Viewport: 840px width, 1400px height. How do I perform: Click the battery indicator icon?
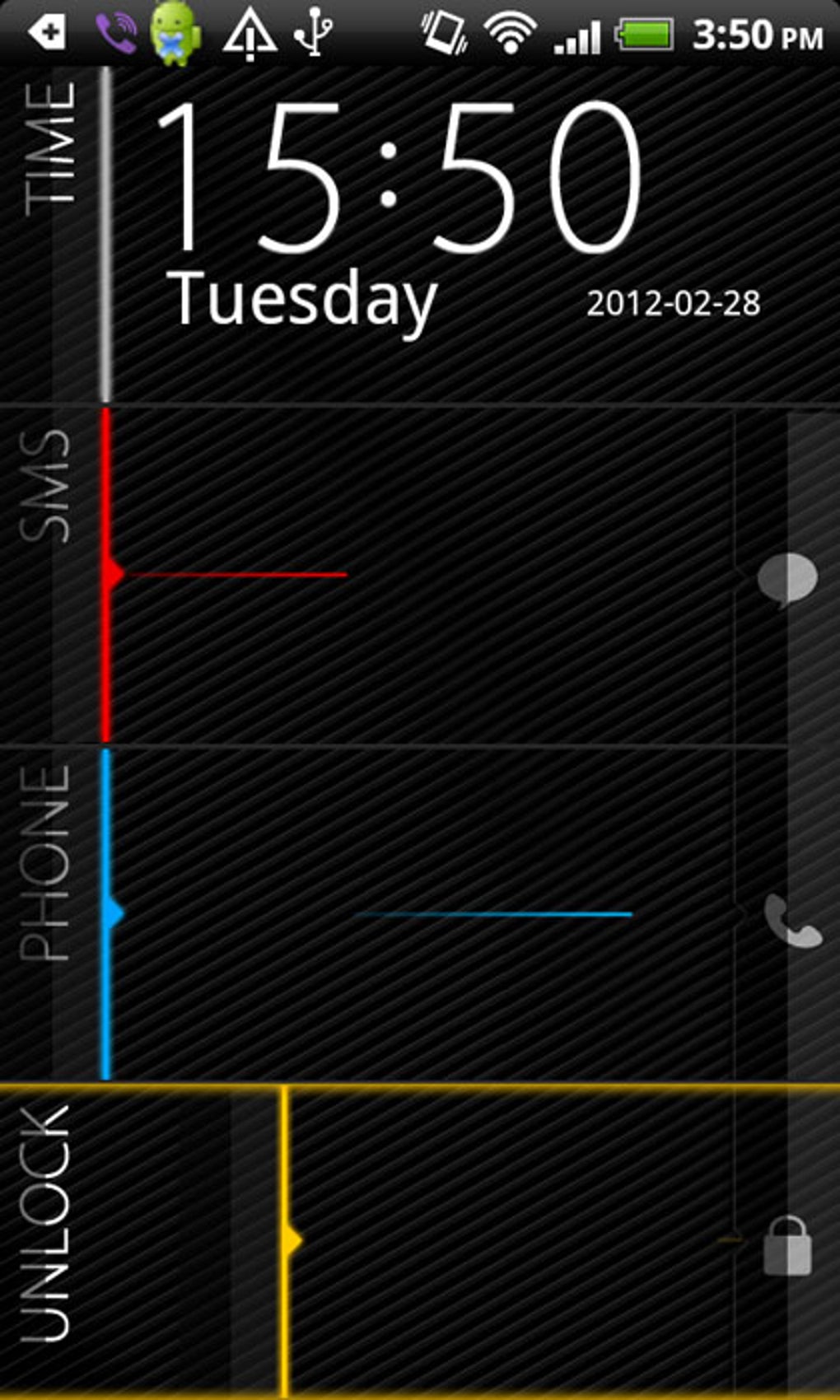(645, 35)
